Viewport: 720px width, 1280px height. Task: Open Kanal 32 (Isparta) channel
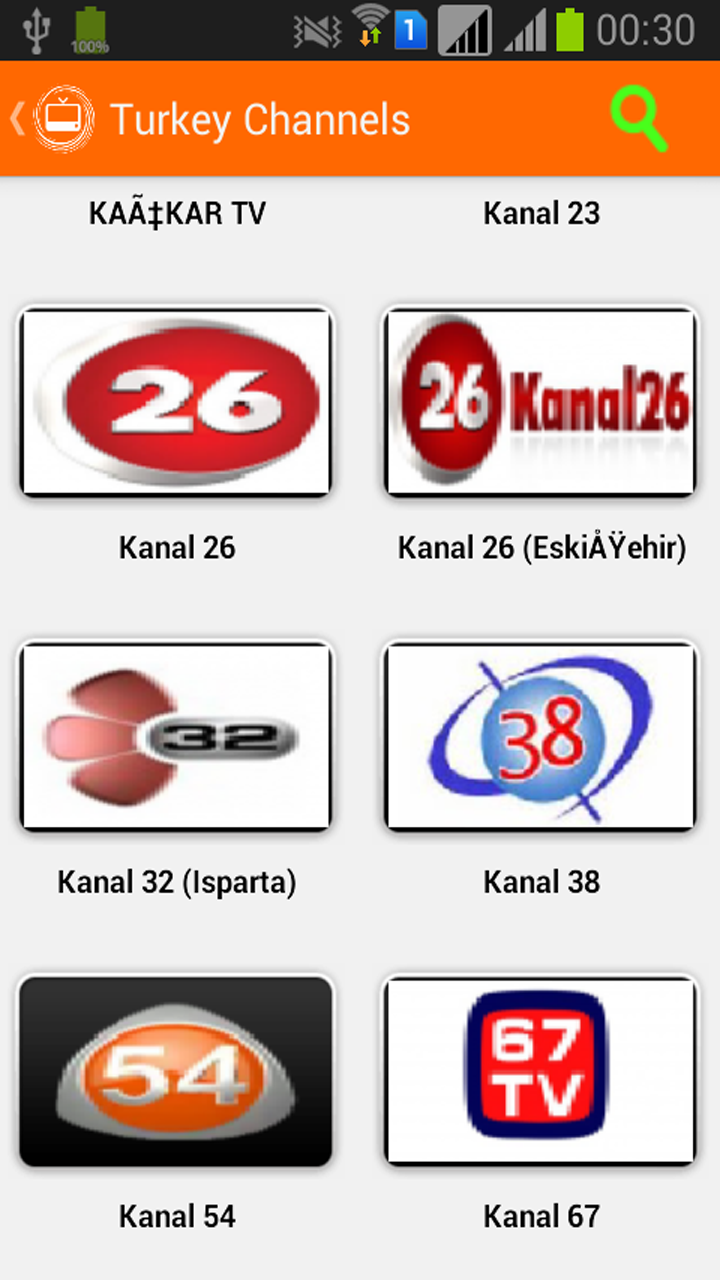click(x=176, y=737)
